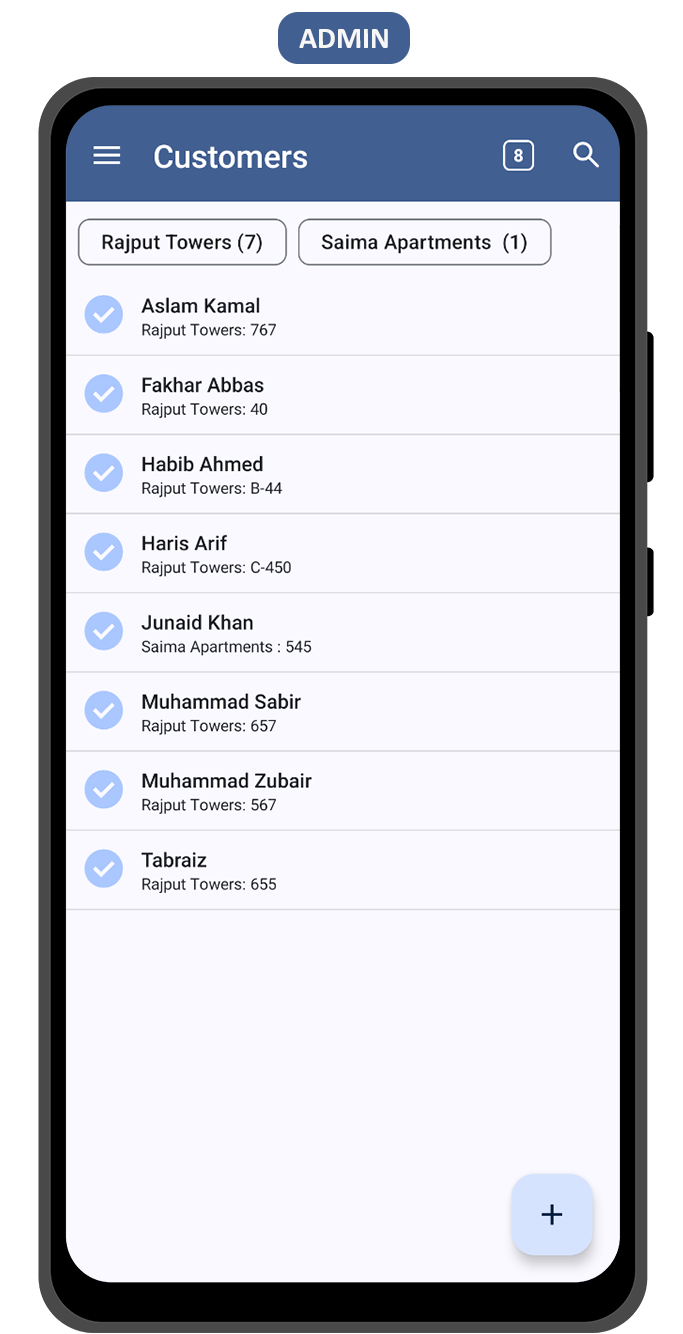Select Haris Arif from the list
The width and height of the screenshot is (683, 1334).
point(343,553)
